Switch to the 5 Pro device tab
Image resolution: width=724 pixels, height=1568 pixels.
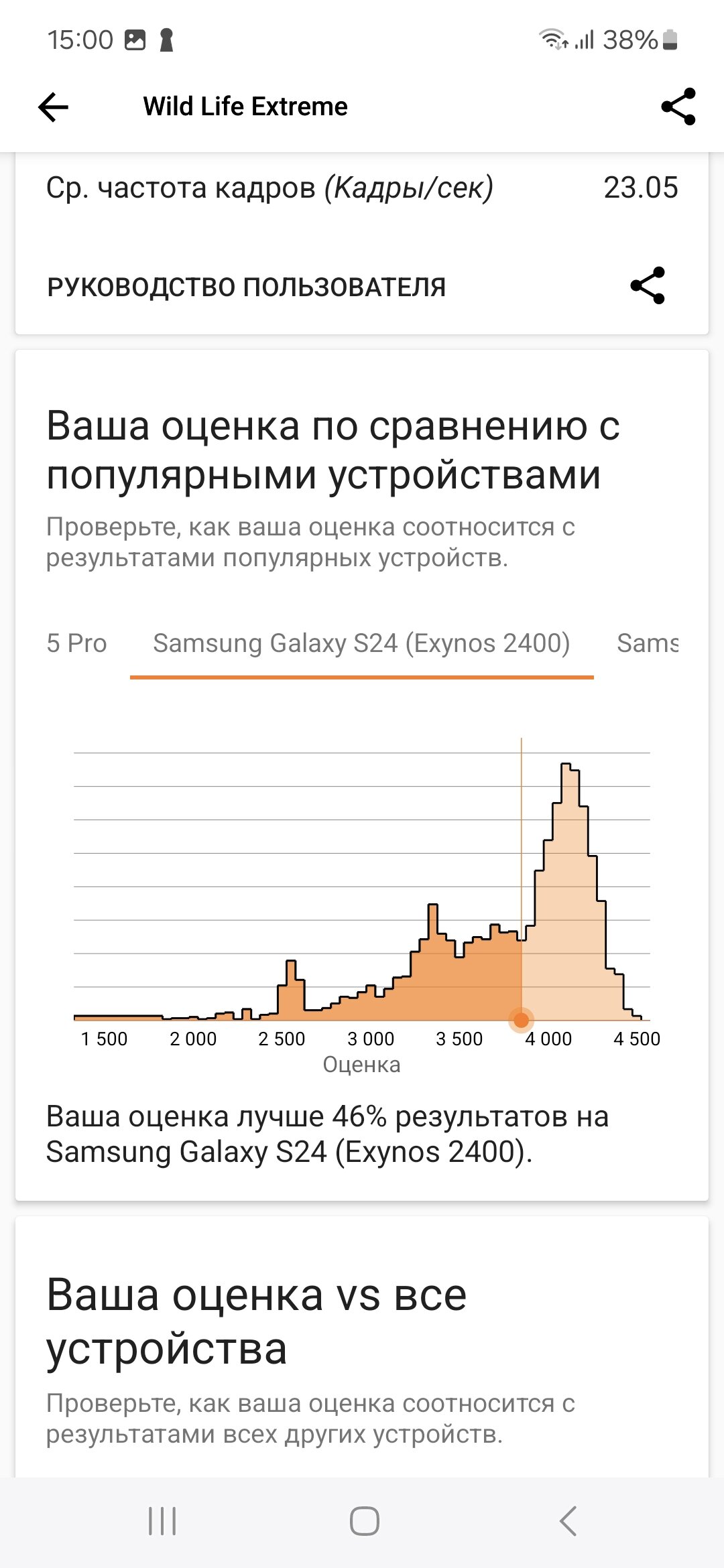point(76,643)
